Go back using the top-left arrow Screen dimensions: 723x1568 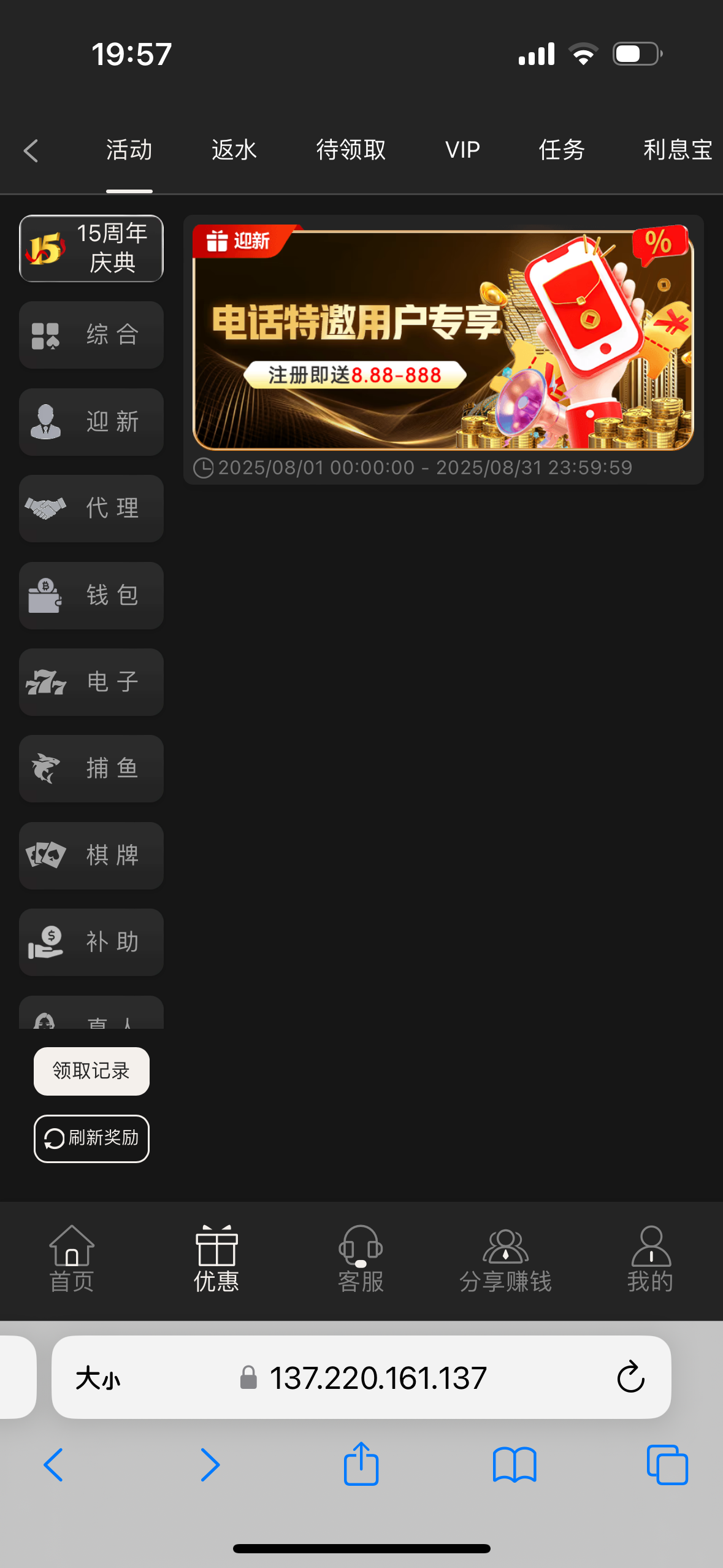click(31, 150)
